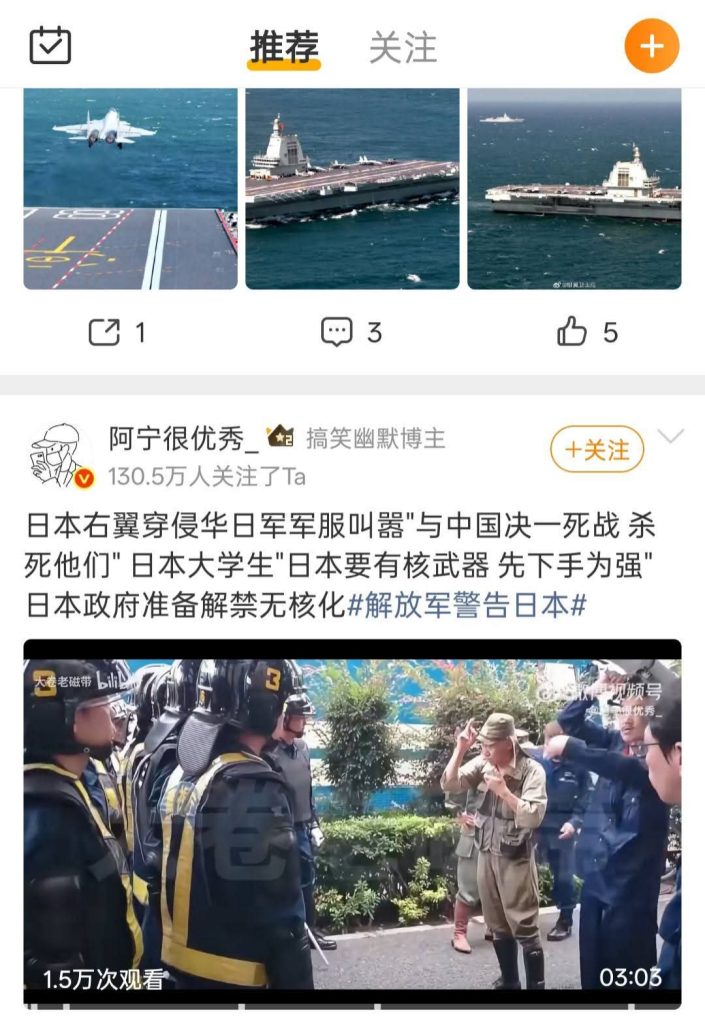Image resolution: width=705 pixels, height=1024 pixels.
Task: Open the jet takeoff photo
Action: pos(130,188)
